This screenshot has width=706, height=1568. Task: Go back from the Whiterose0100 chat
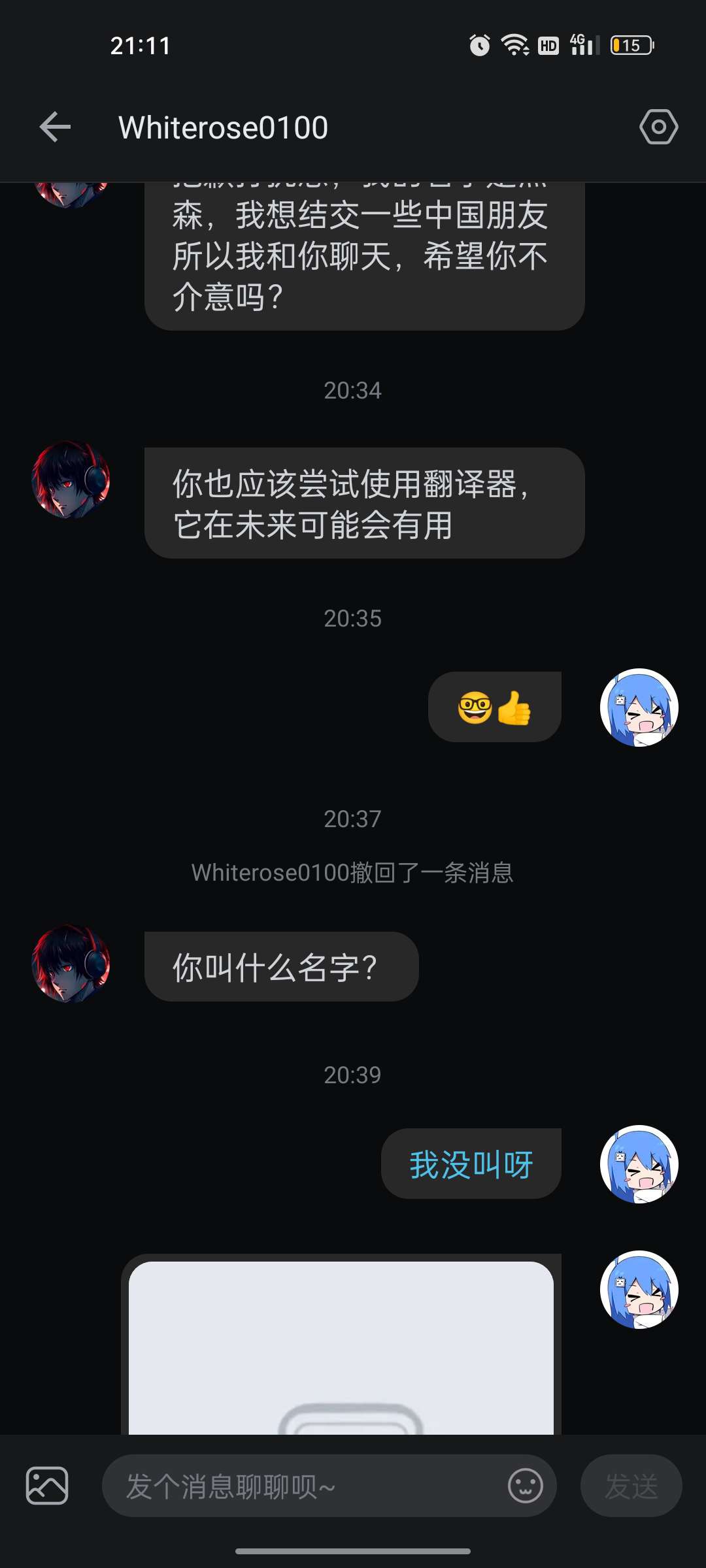tap(55, 127)
